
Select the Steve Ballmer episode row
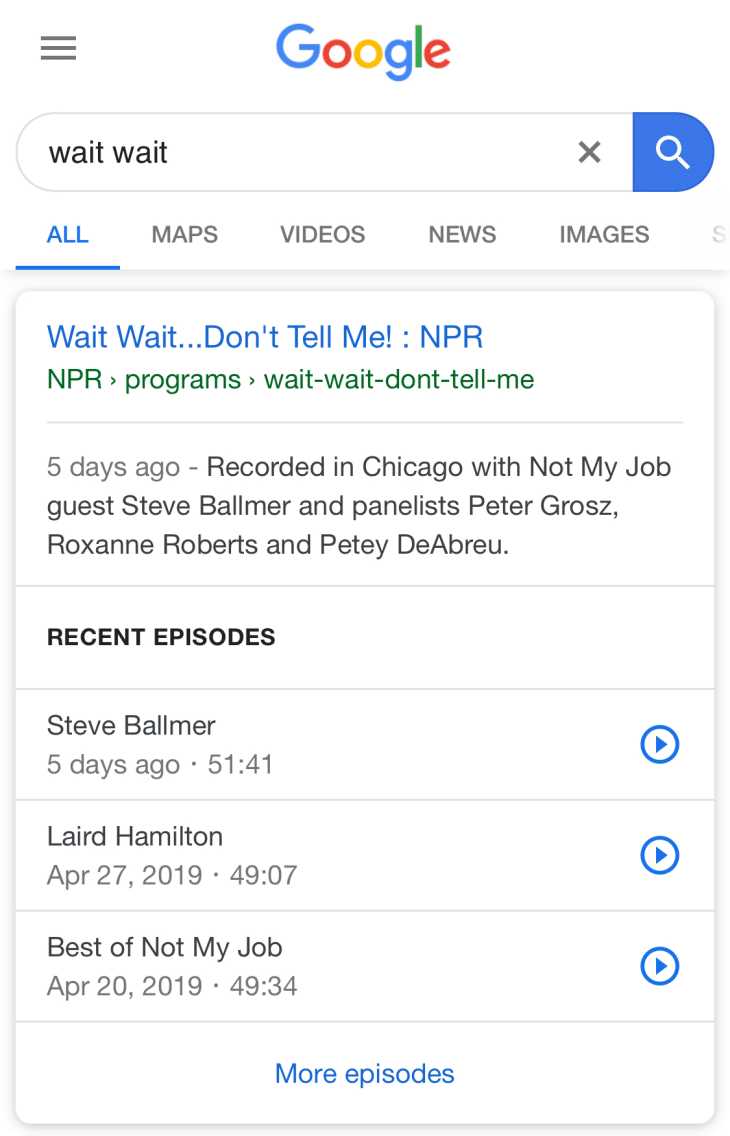(300, 744)
